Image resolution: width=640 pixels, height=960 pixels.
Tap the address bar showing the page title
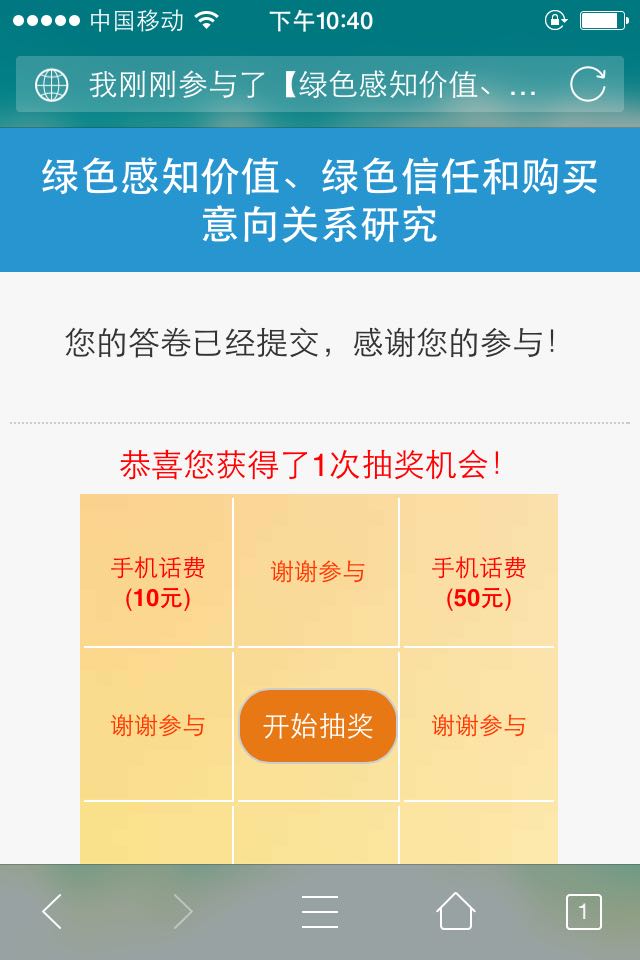[x=310, y=85]
